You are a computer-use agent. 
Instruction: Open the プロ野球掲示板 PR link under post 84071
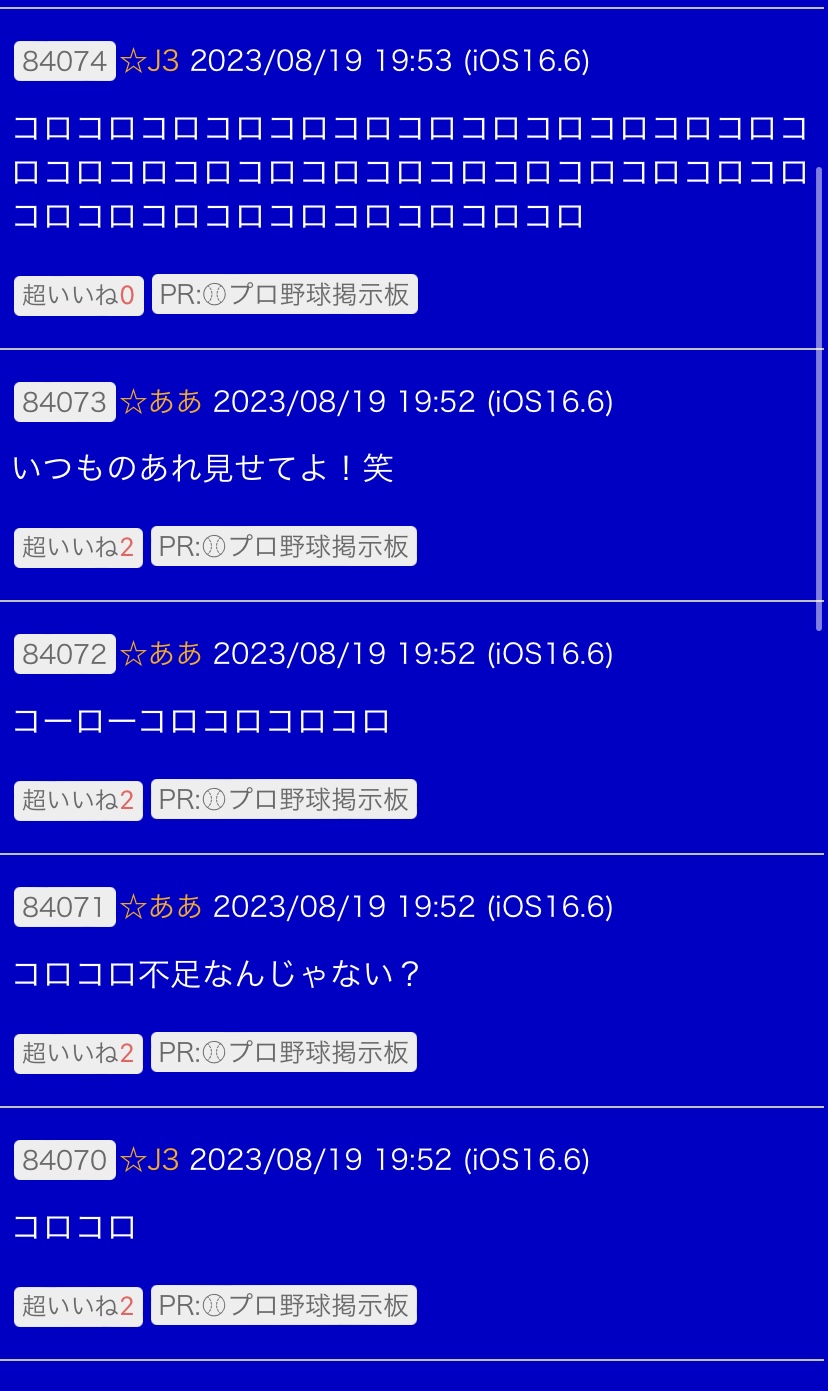coord(284,1053)
